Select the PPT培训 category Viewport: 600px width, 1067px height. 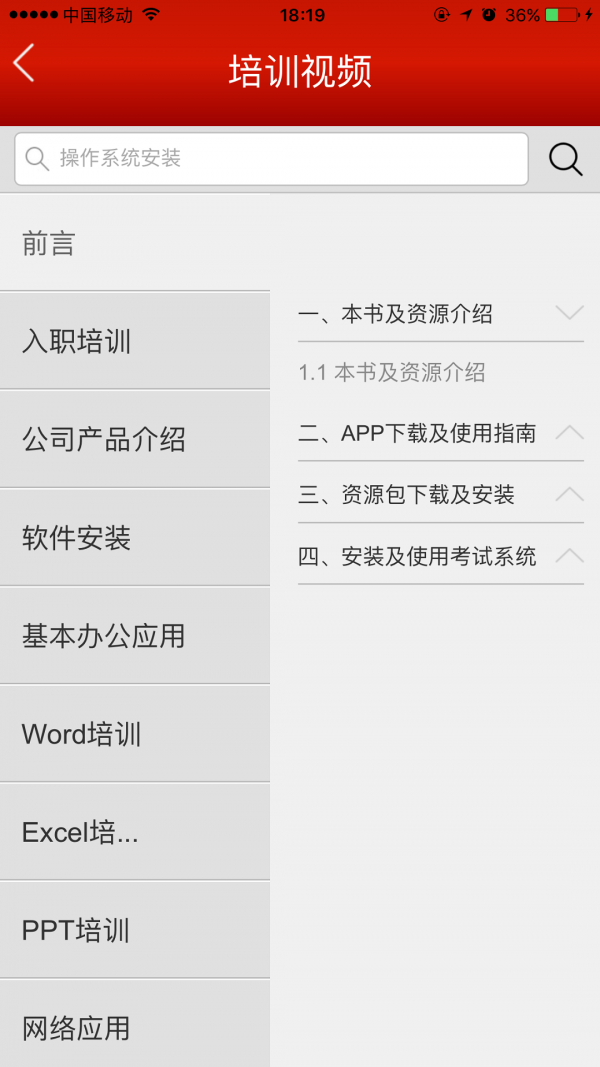(134, 929)
